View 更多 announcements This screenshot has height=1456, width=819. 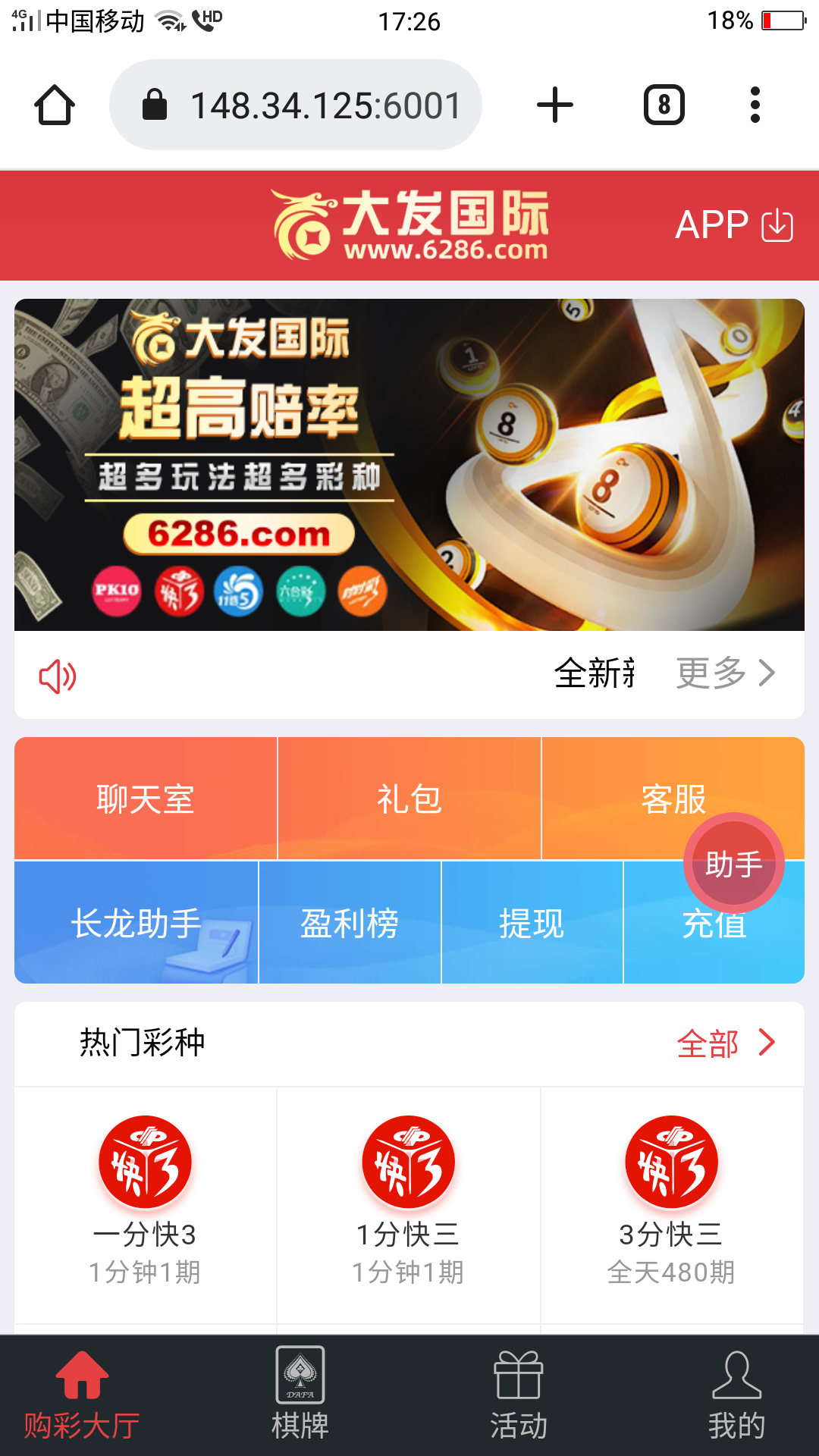click(x=725, y=673)
